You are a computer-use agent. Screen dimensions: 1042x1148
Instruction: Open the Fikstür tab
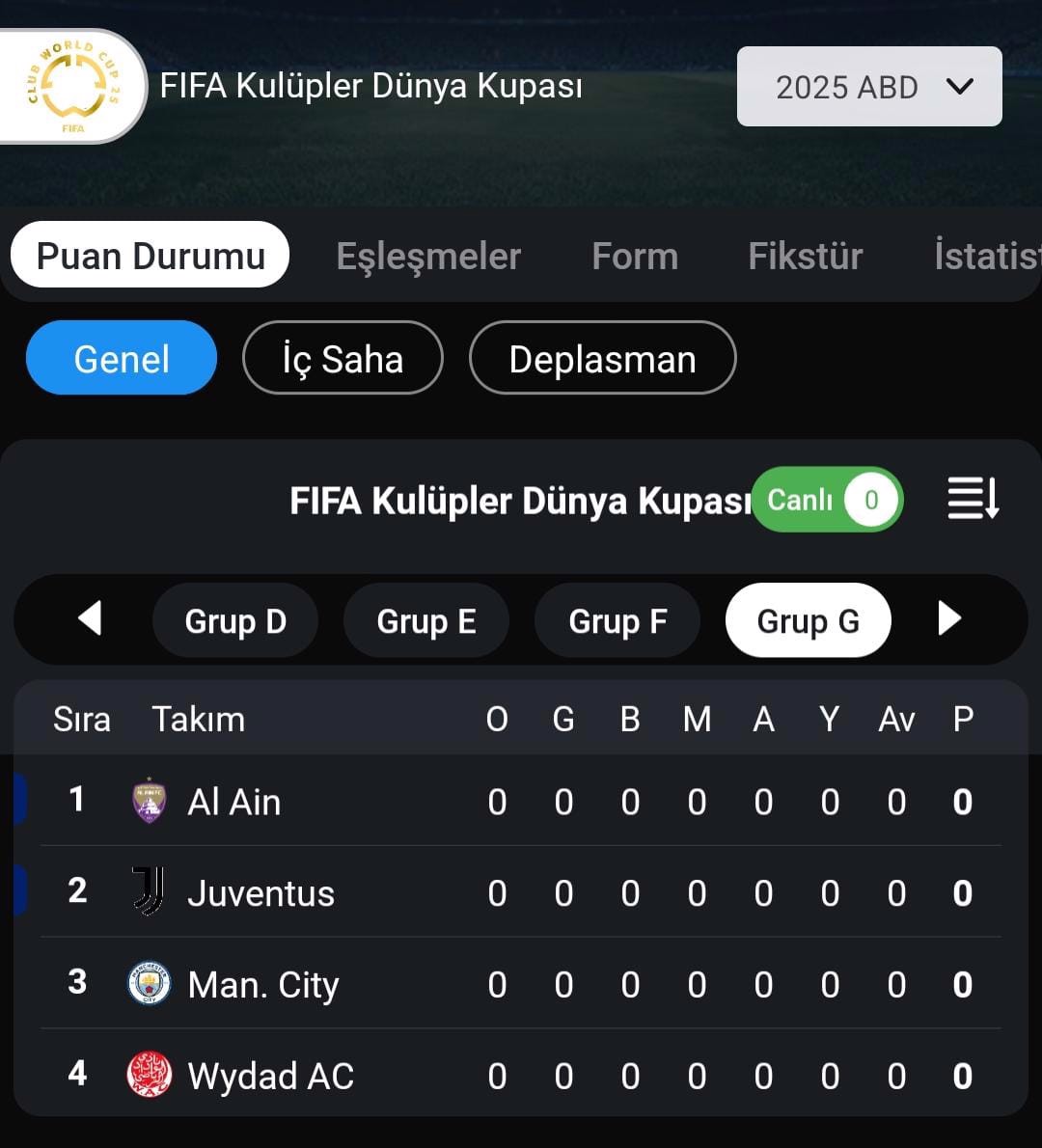click(x=805, y=257)
